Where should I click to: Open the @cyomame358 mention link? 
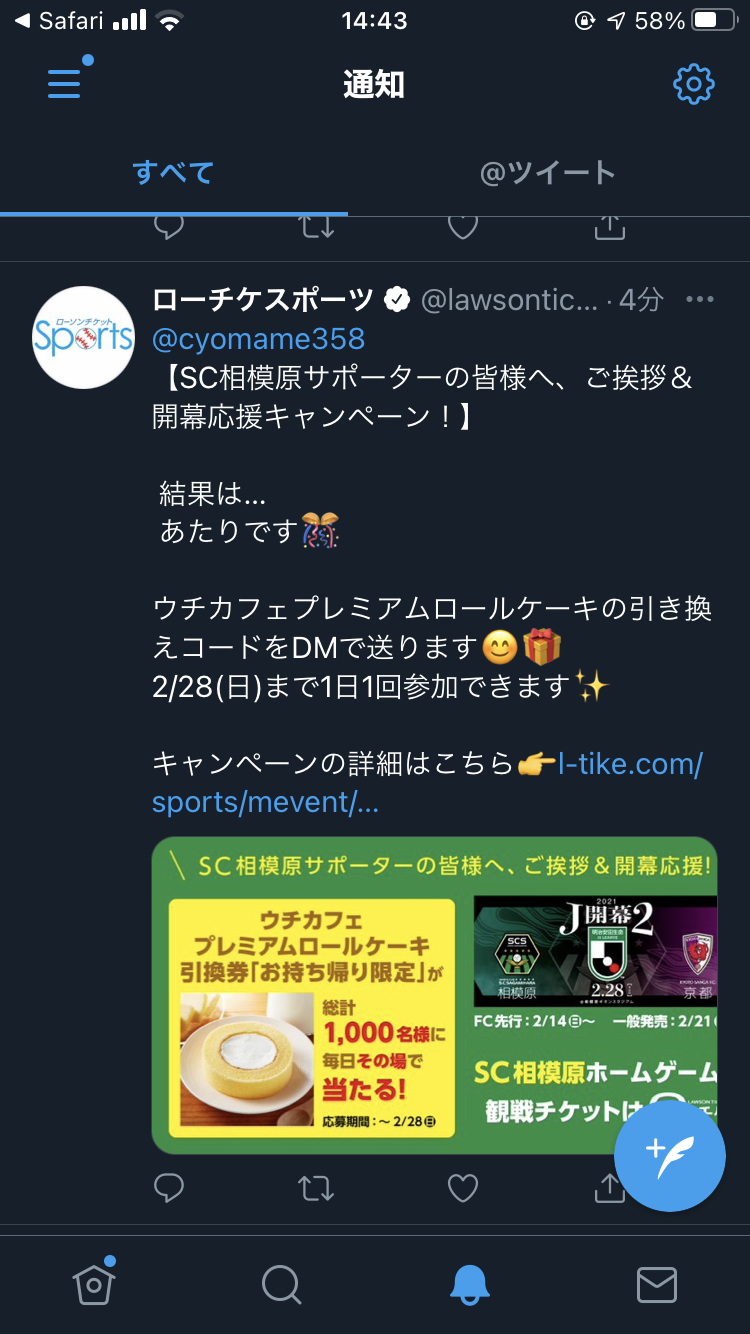(x=258, y=338)
